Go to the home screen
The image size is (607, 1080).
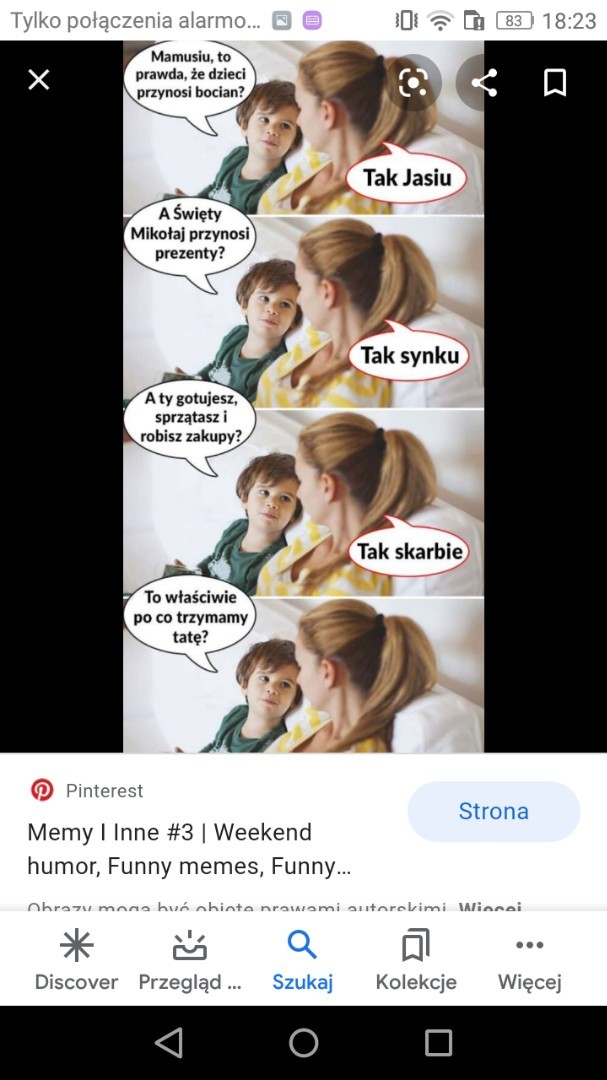(x=304, y=1043)
